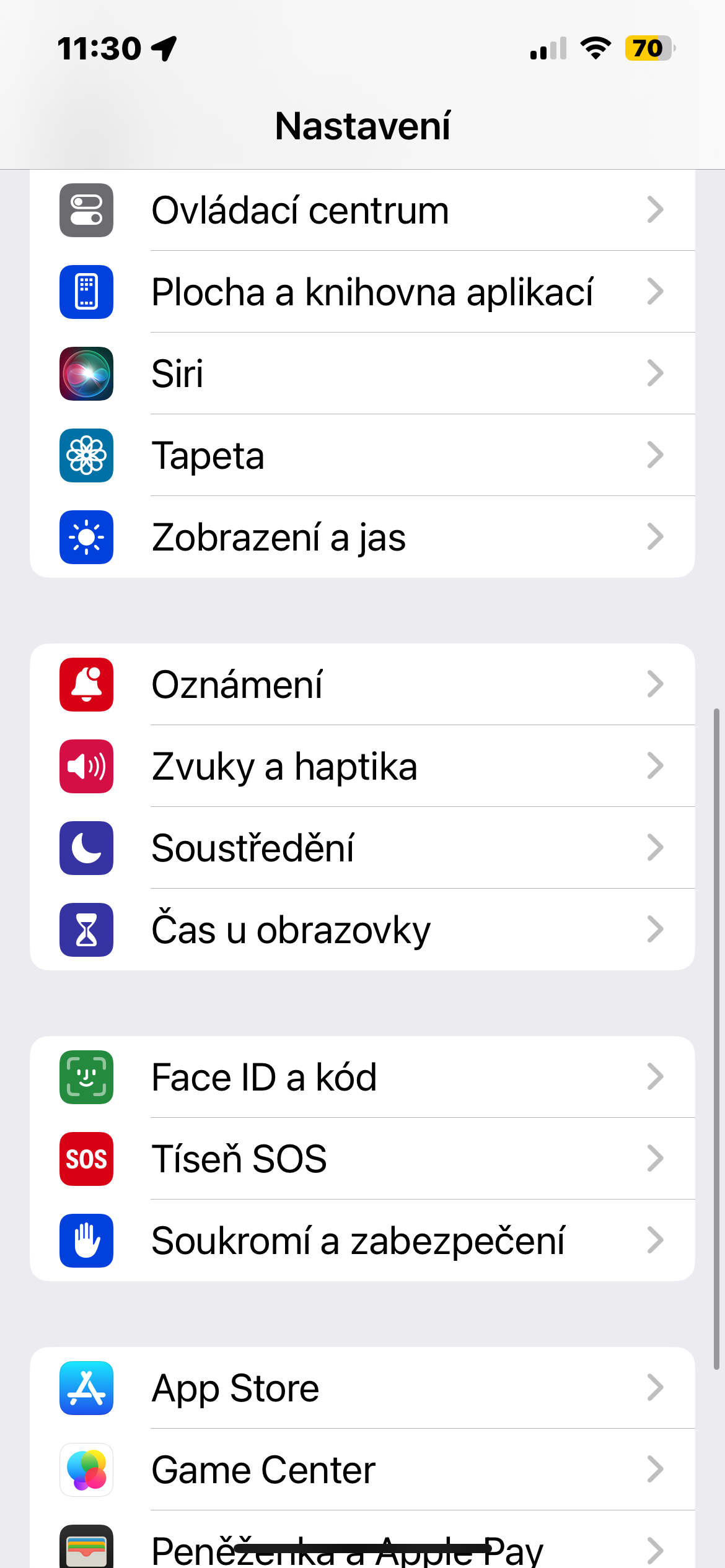
Task: Open the Tapeta wallpaper settings
Action: point(362,456)
